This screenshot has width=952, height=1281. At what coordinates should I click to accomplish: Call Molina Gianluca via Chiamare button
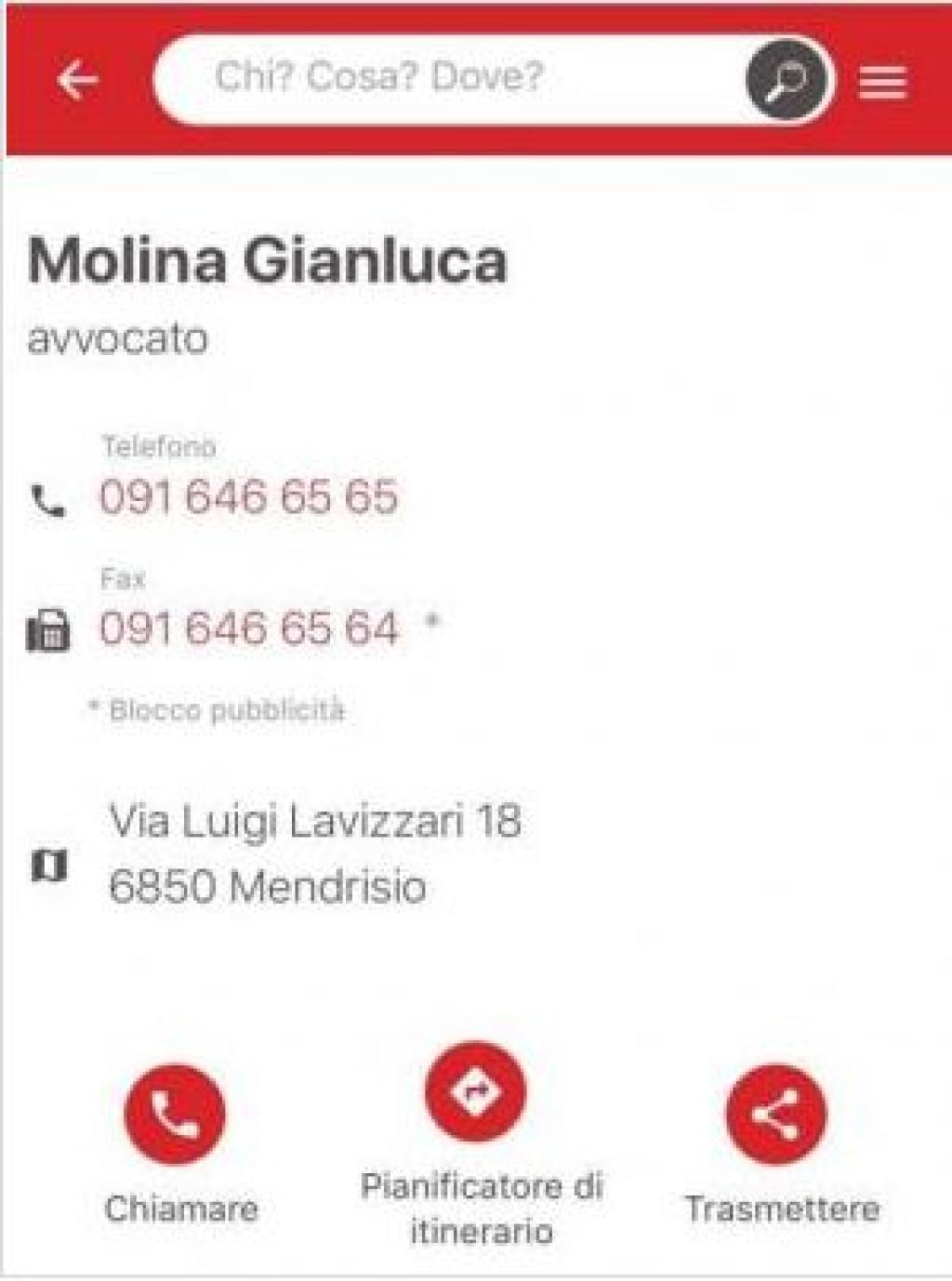point(175,1115)
